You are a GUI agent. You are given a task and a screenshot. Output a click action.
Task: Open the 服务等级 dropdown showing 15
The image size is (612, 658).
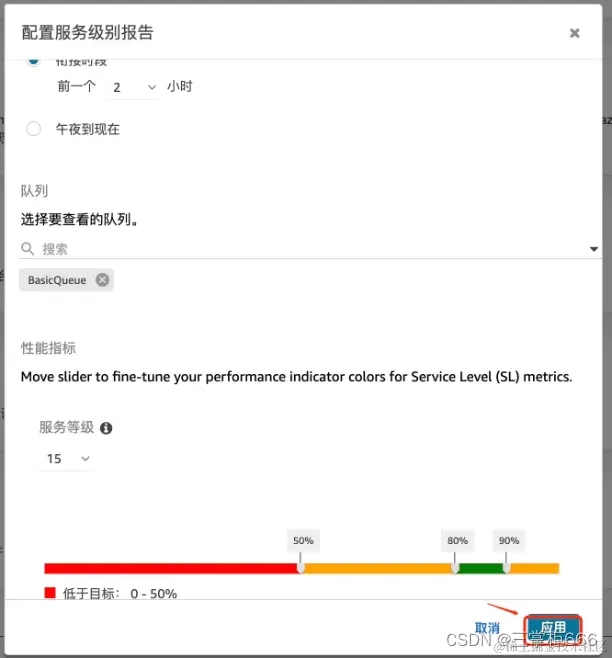click(x=66, y=459)
